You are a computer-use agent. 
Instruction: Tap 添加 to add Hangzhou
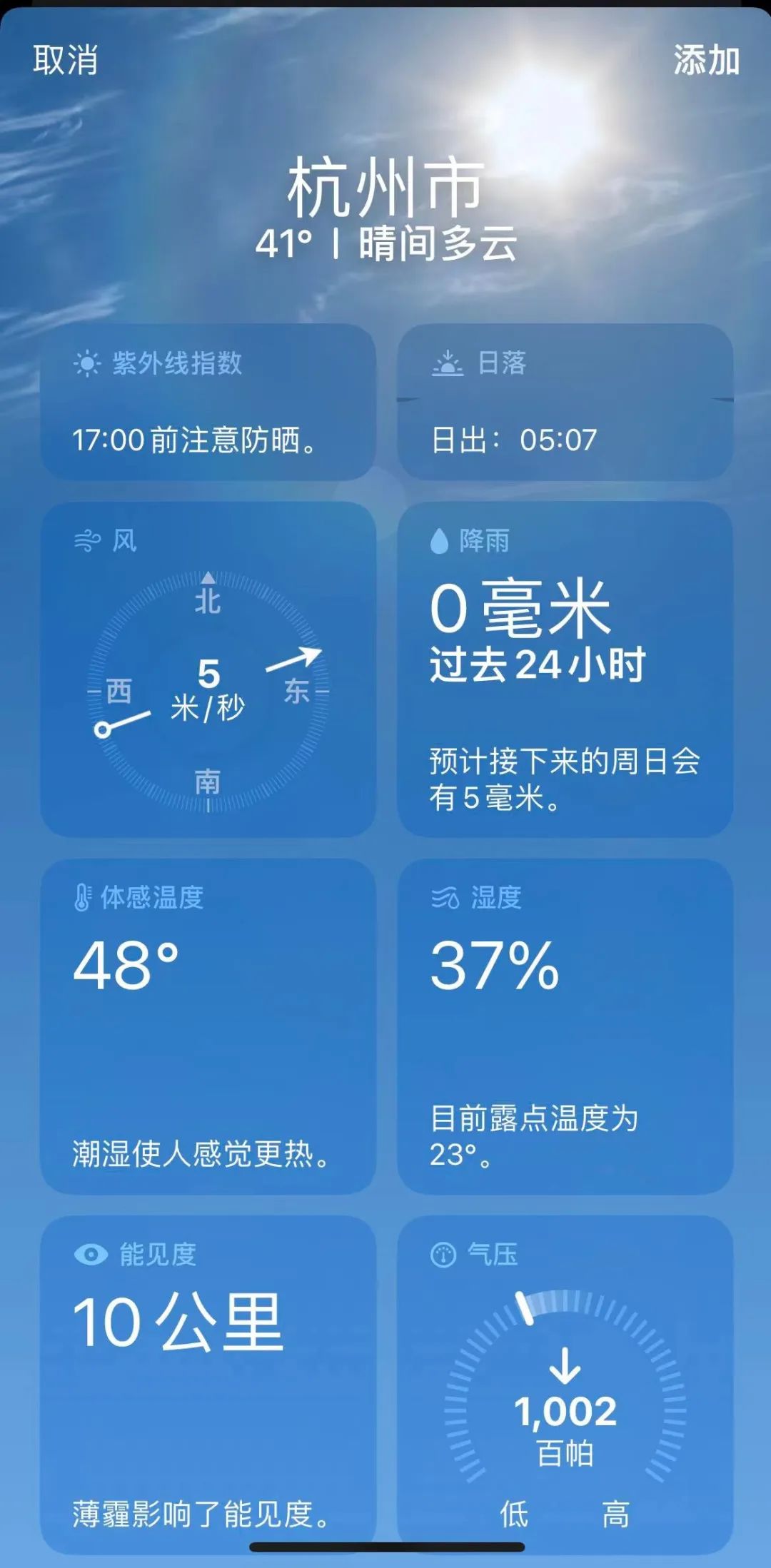click(706, 60)
